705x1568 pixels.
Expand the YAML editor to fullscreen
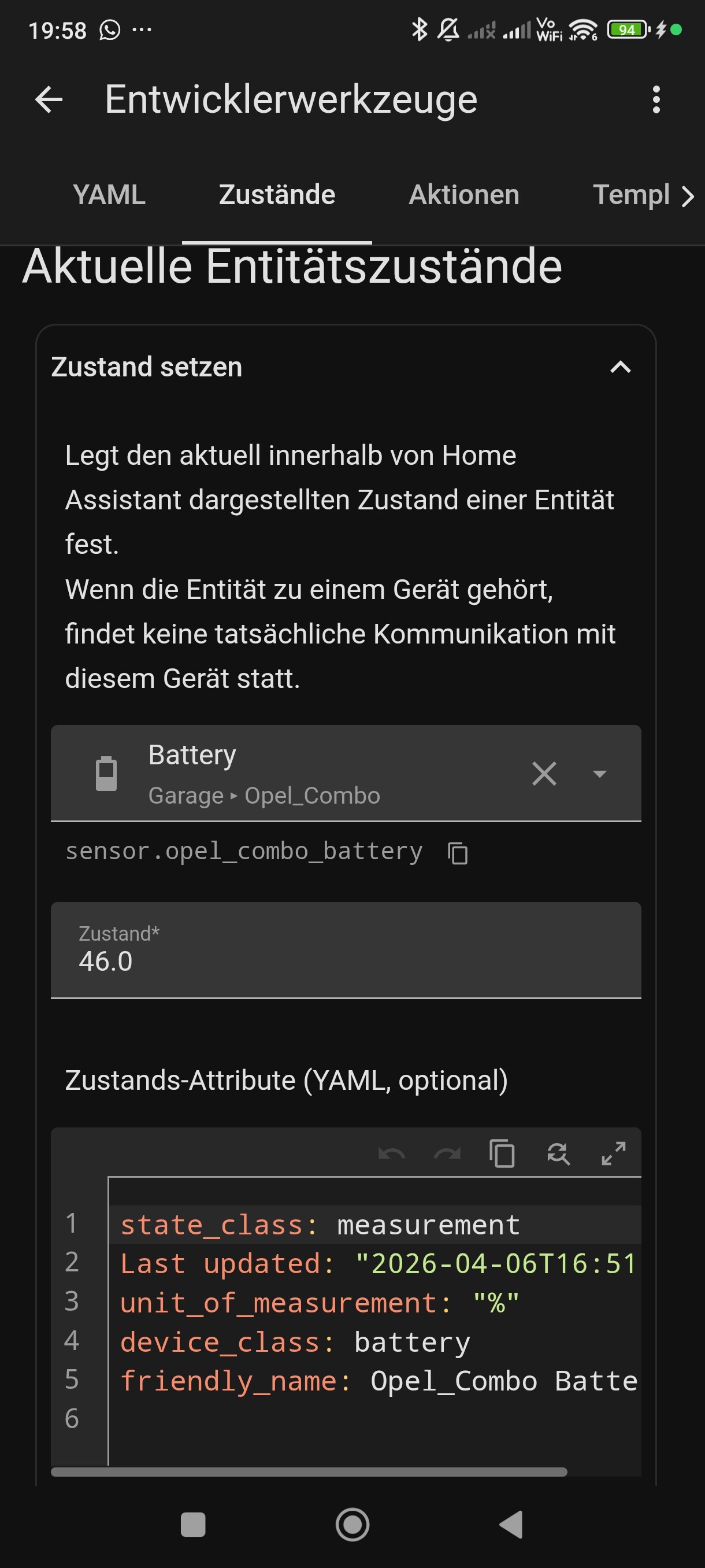click(613, 1153)
